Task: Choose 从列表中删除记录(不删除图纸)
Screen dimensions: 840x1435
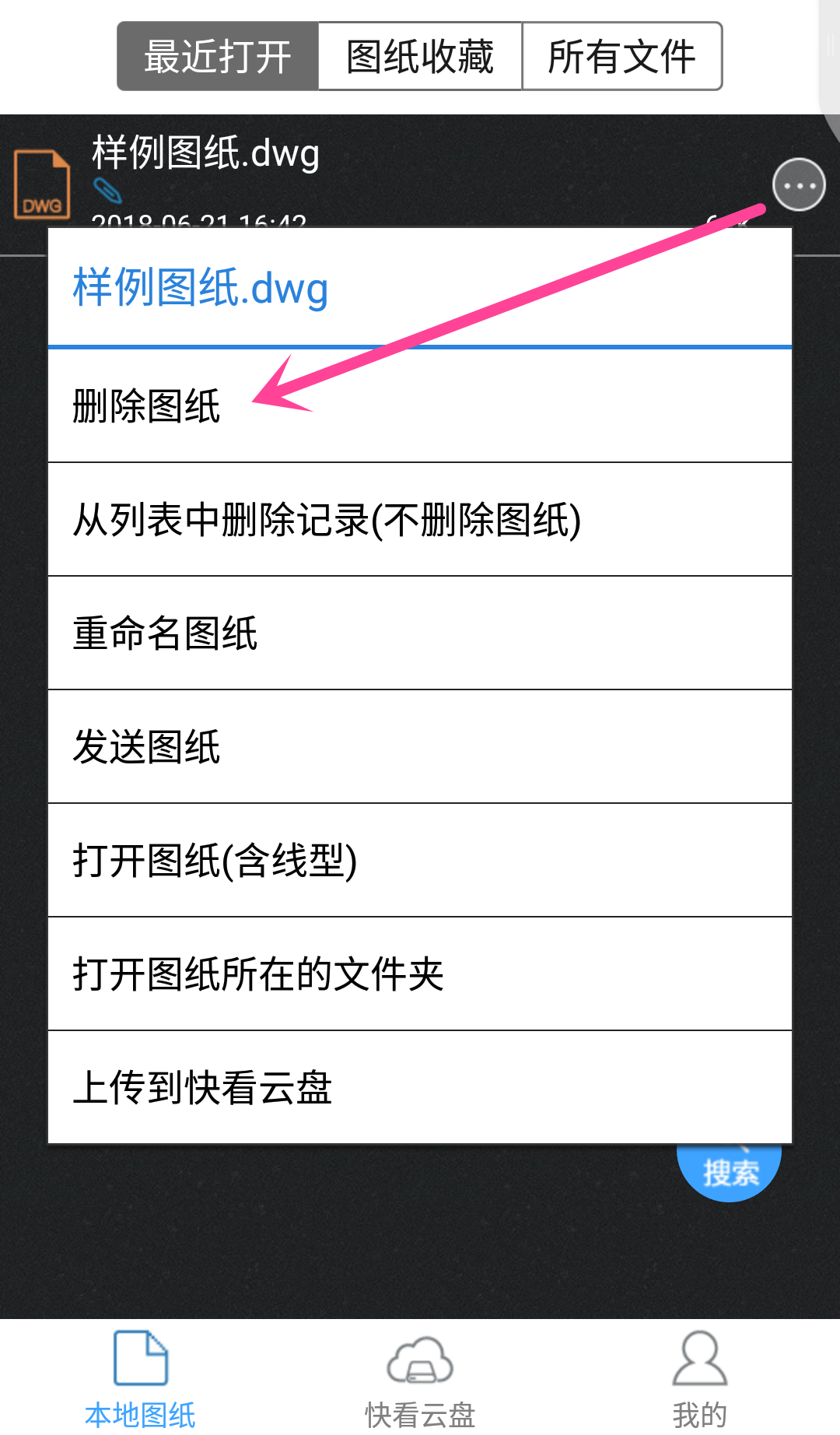Action: coord(420,519)
